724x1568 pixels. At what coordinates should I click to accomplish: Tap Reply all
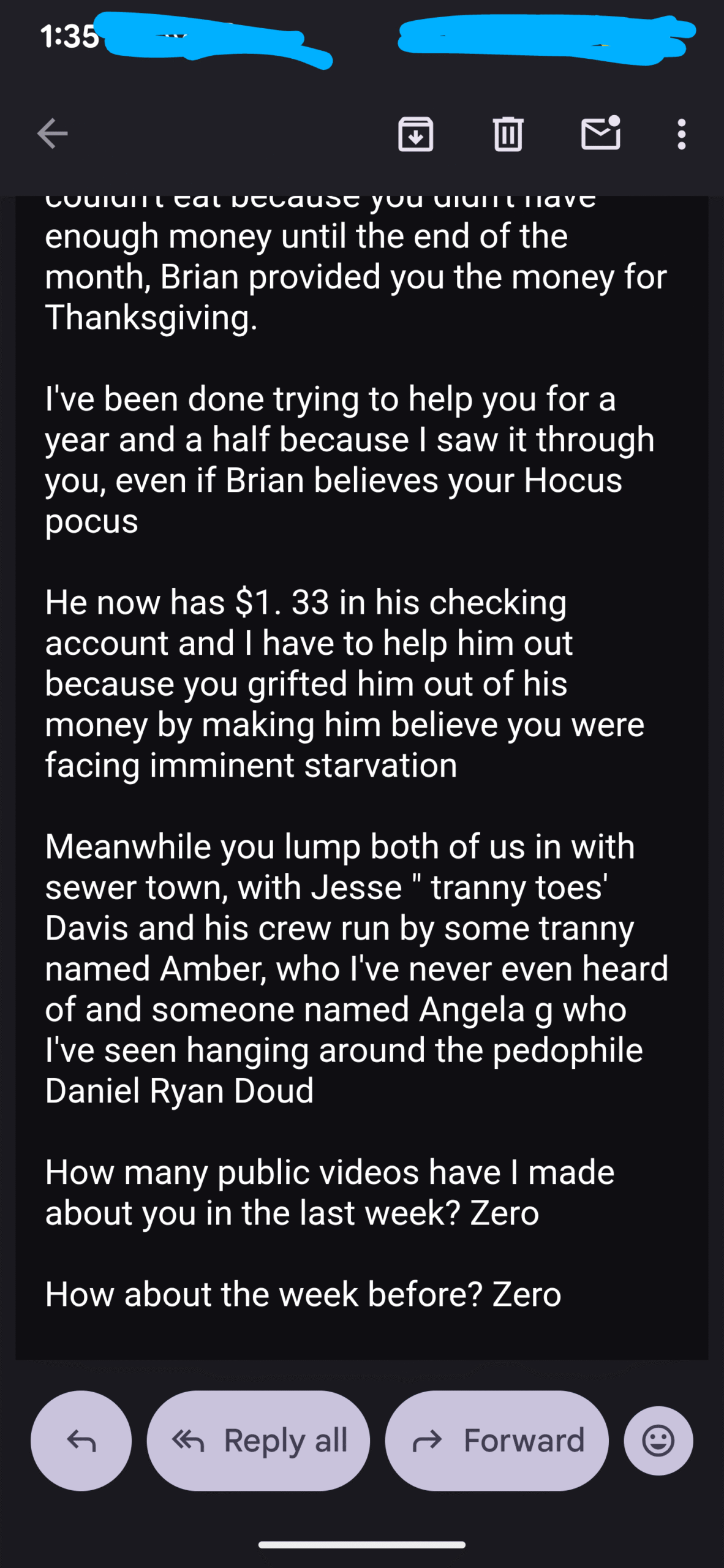[x=258, y=1441]
